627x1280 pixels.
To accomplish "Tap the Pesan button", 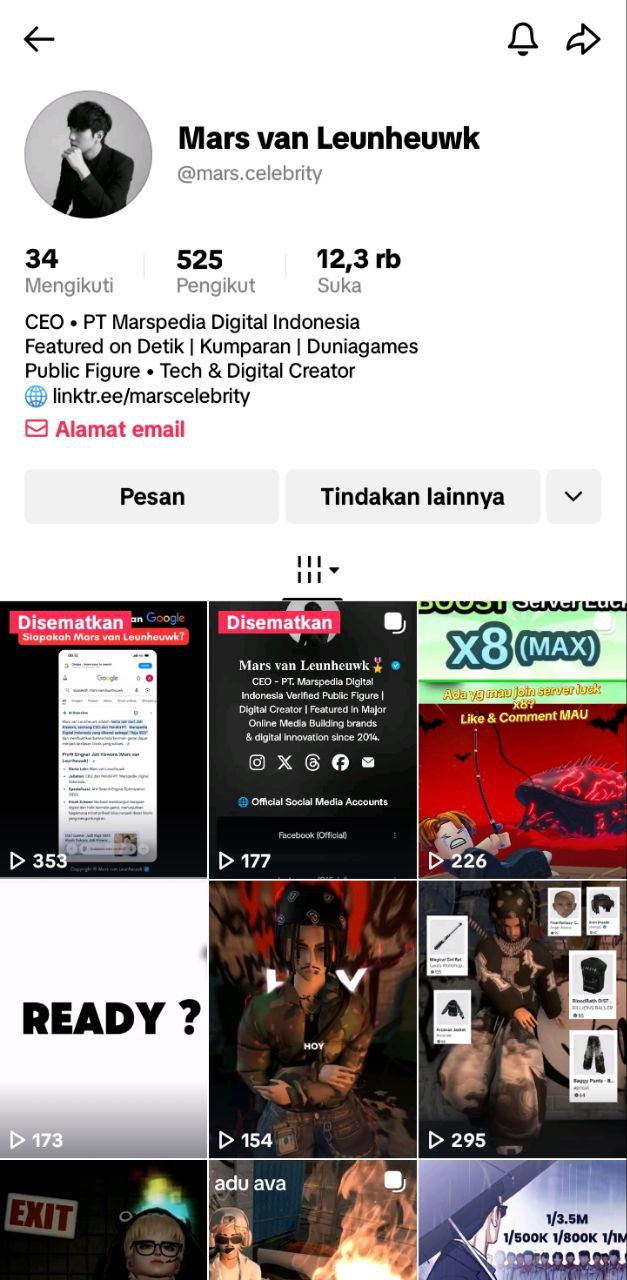I will coord(152,497).
